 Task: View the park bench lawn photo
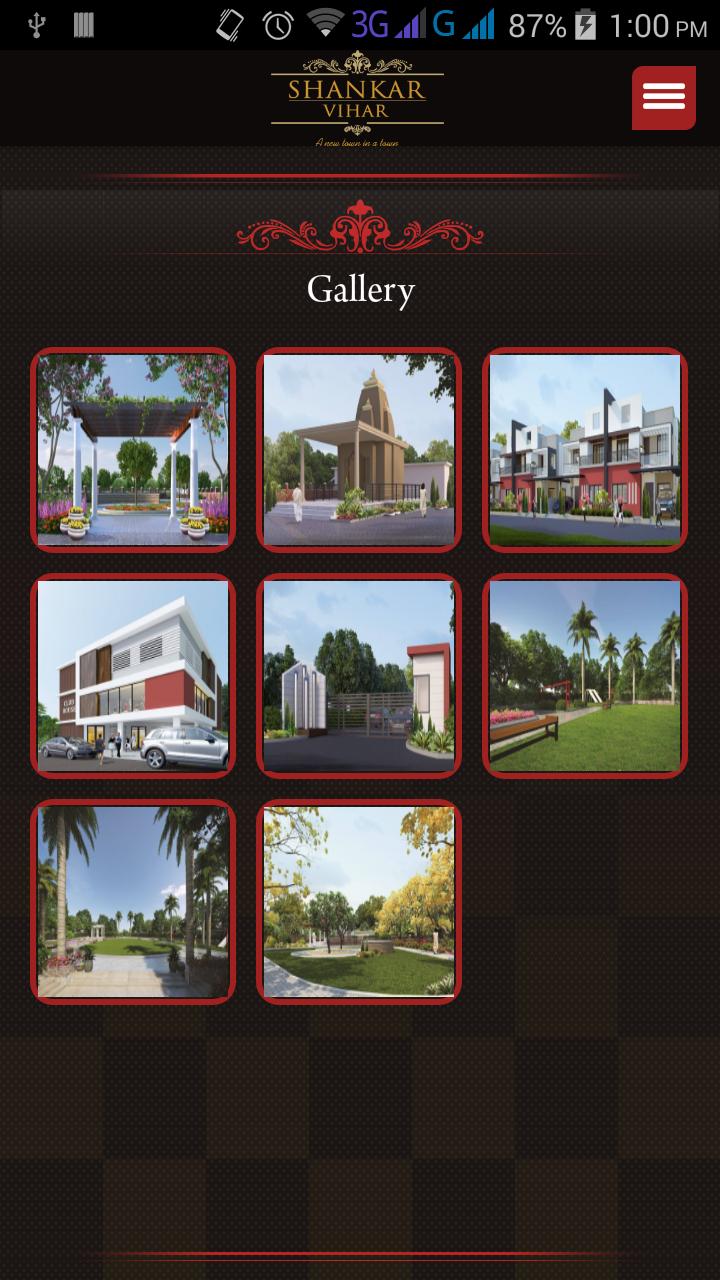coord(585,676)
